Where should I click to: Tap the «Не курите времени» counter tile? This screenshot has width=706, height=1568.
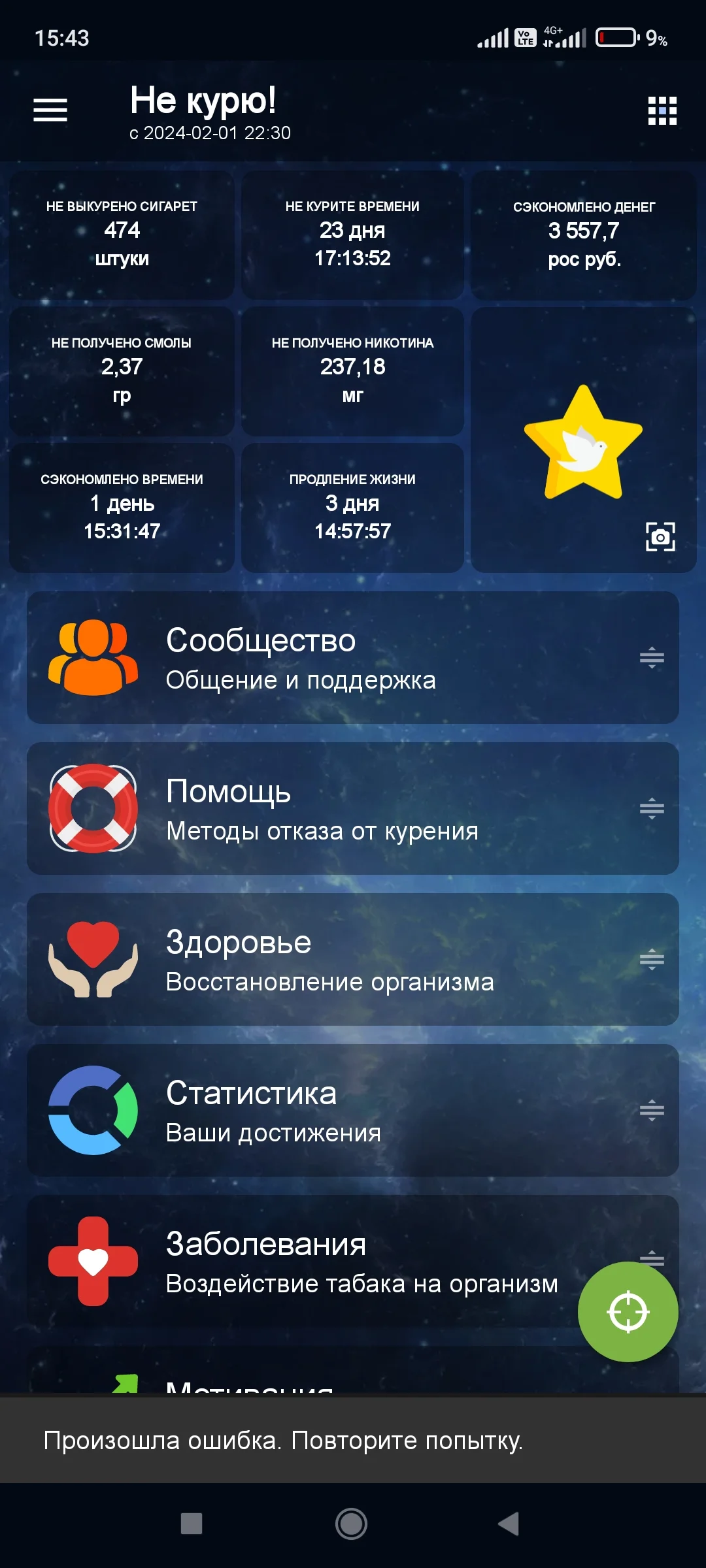coord(352,235)
